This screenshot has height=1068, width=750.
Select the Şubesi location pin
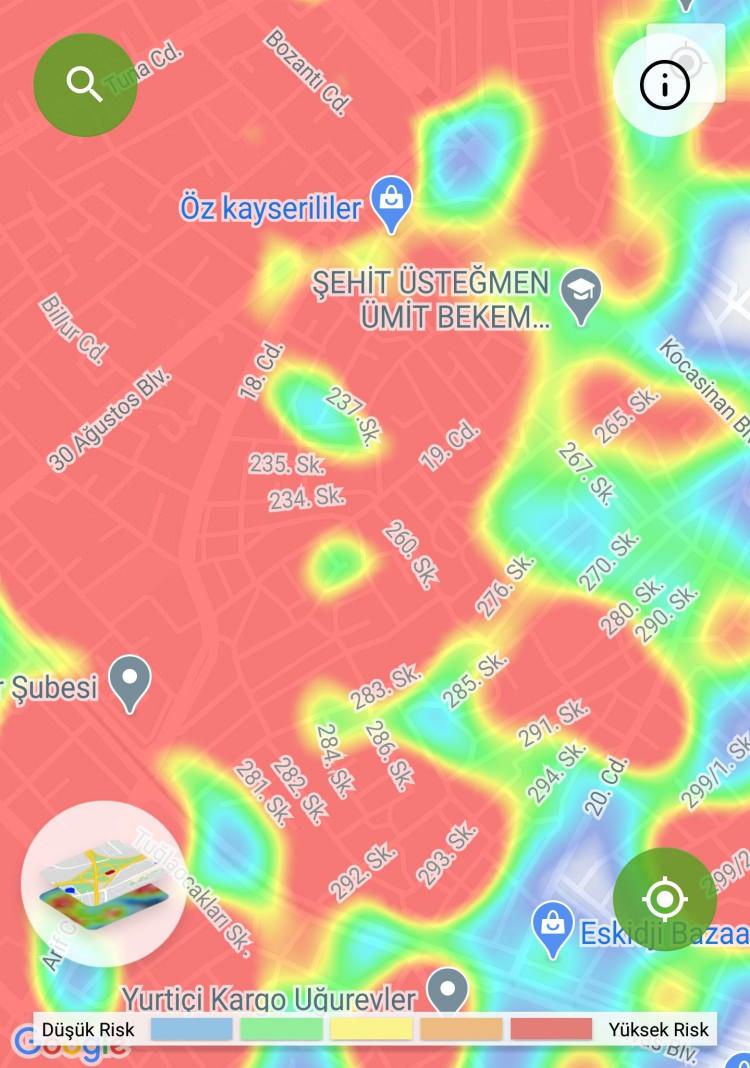coord(130,681)
